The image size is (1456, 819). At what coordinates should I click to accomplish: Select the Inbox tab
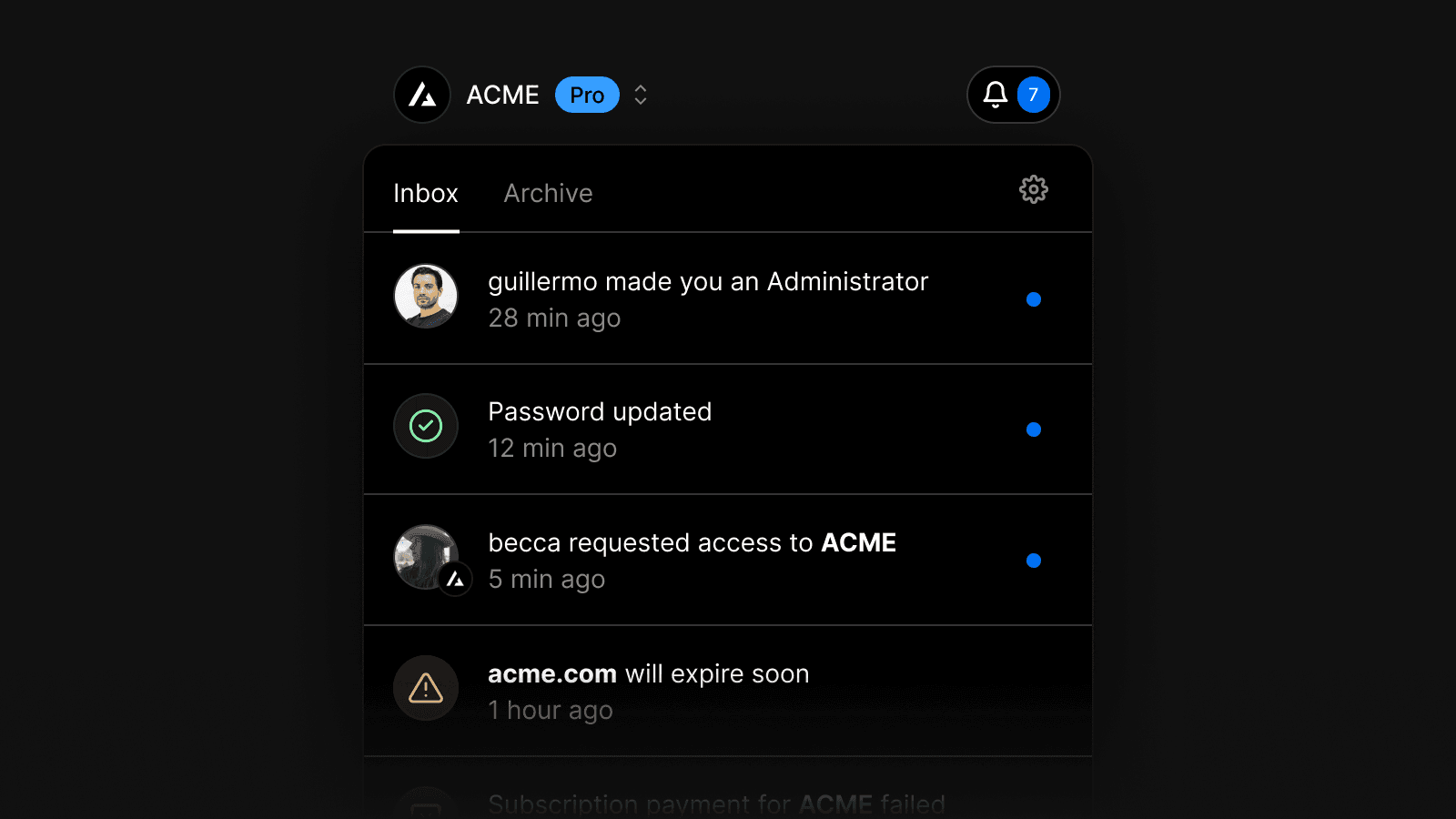point(426,193)
